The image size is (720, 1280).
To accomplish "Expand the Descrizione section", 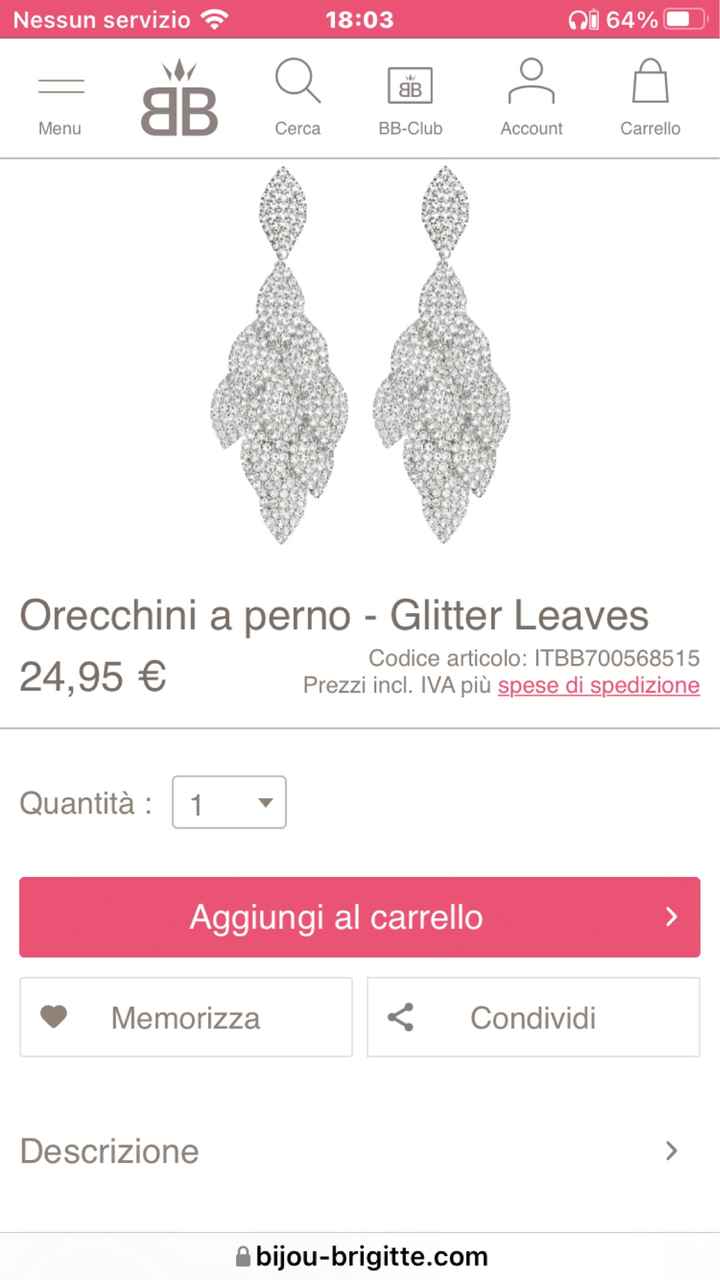I will (359, 1151).
